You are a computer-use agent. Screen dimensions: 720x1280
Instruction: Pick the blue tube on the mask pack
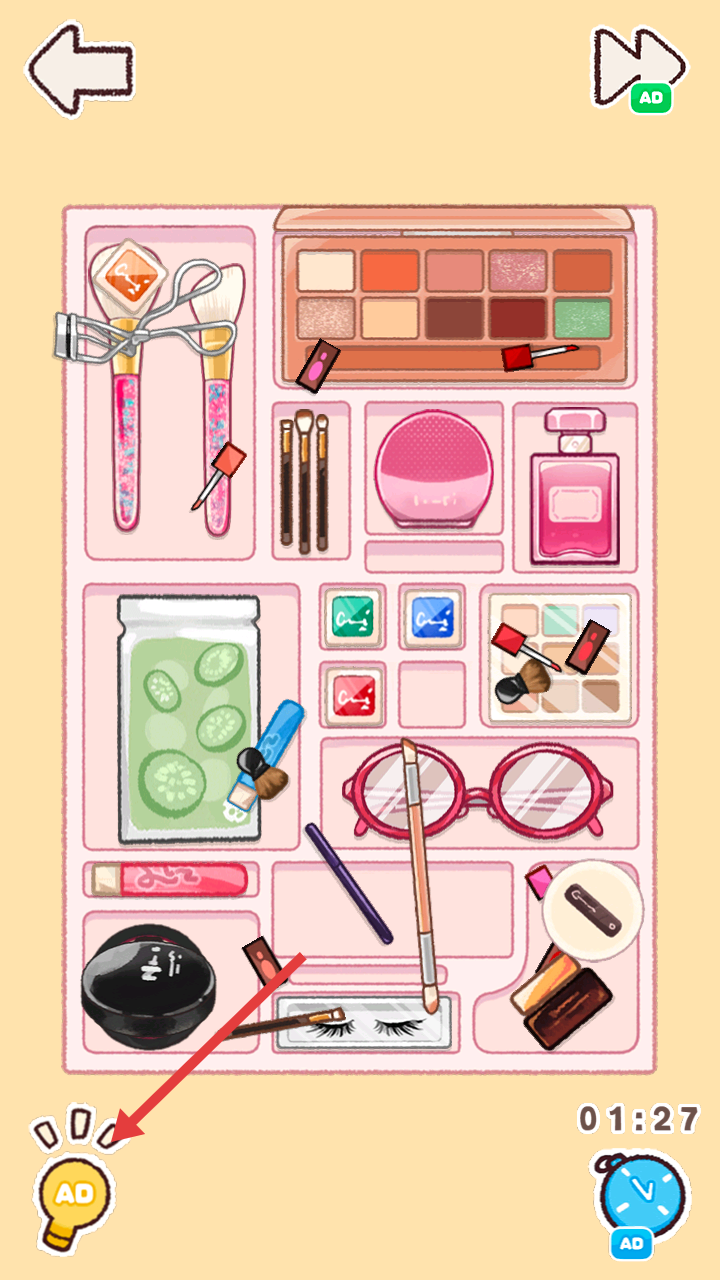click(x=280, y=735)
